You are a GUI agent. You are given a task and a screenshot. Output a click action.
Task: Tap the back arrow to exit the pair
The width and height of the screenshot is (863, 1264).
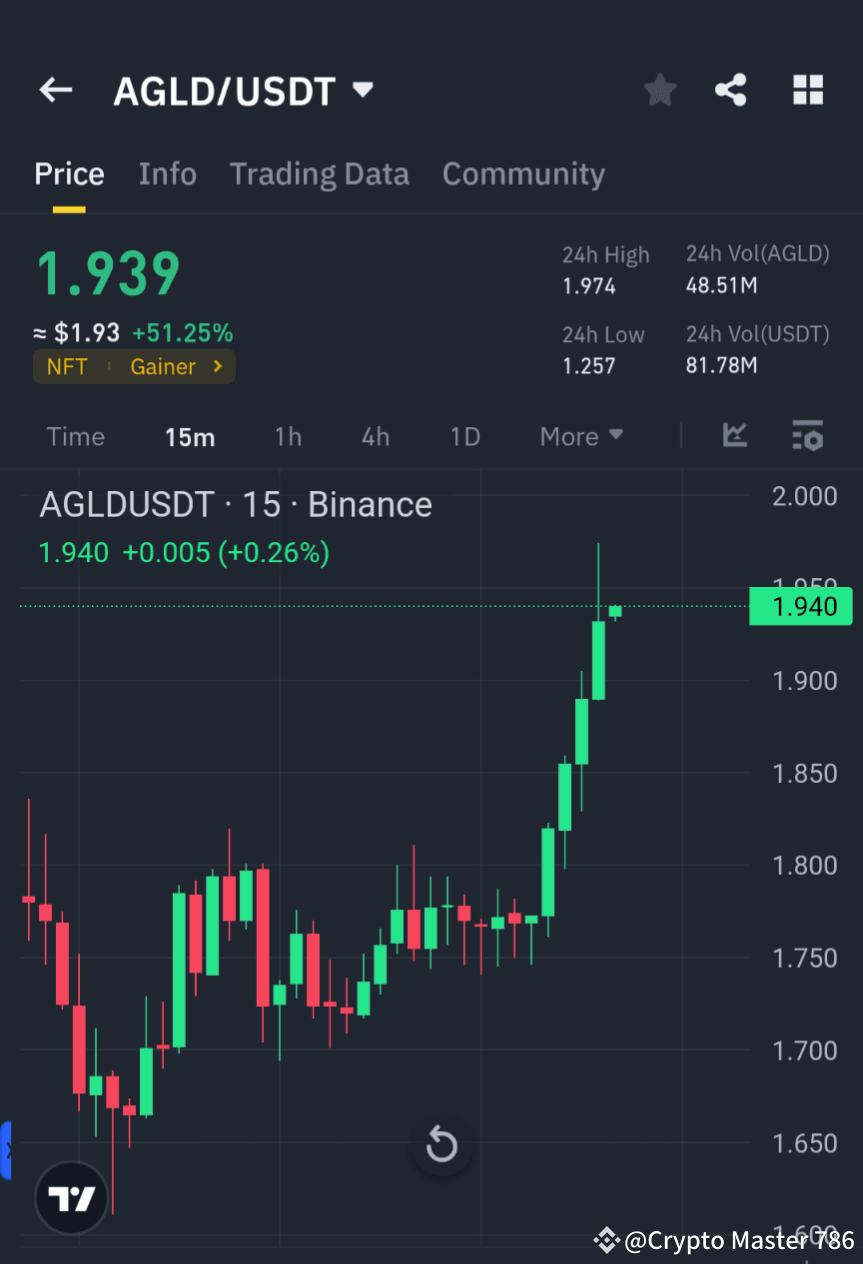pyautogui.click(x=55, y=89)
